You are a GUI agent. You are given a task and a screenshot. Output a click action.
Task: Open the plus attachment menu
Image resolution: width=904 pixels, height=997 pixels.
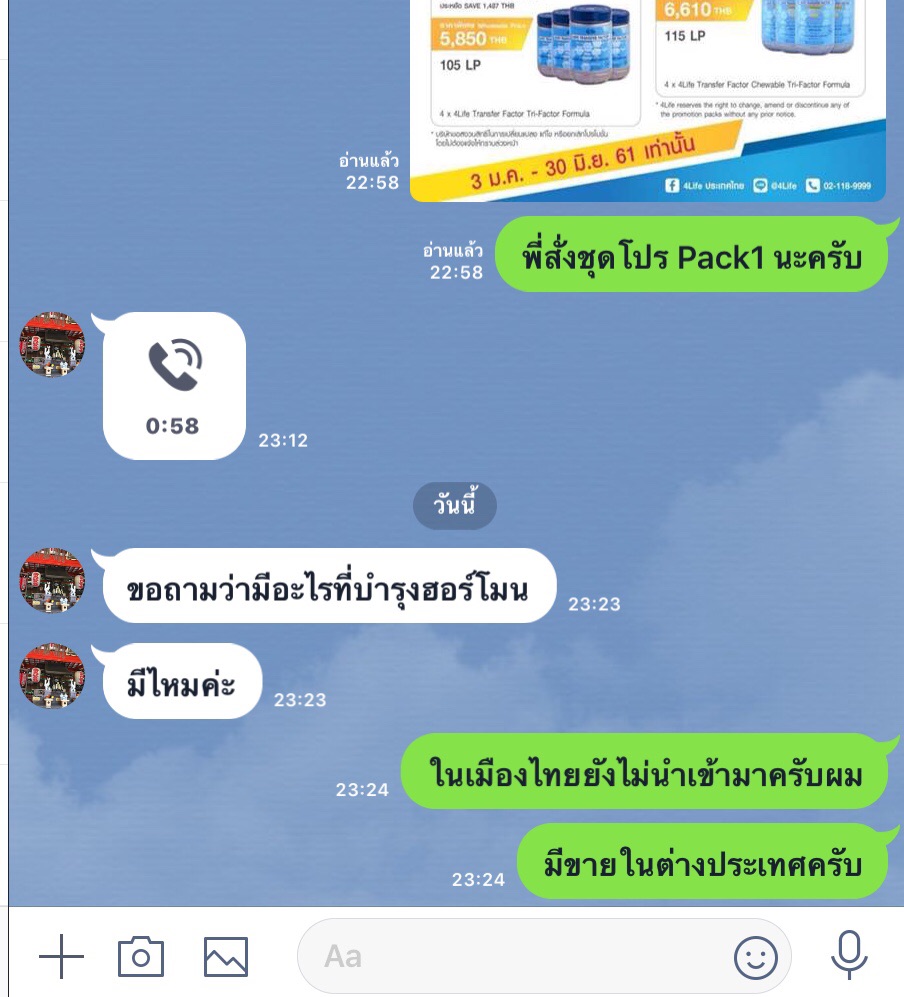pos(61,957)
